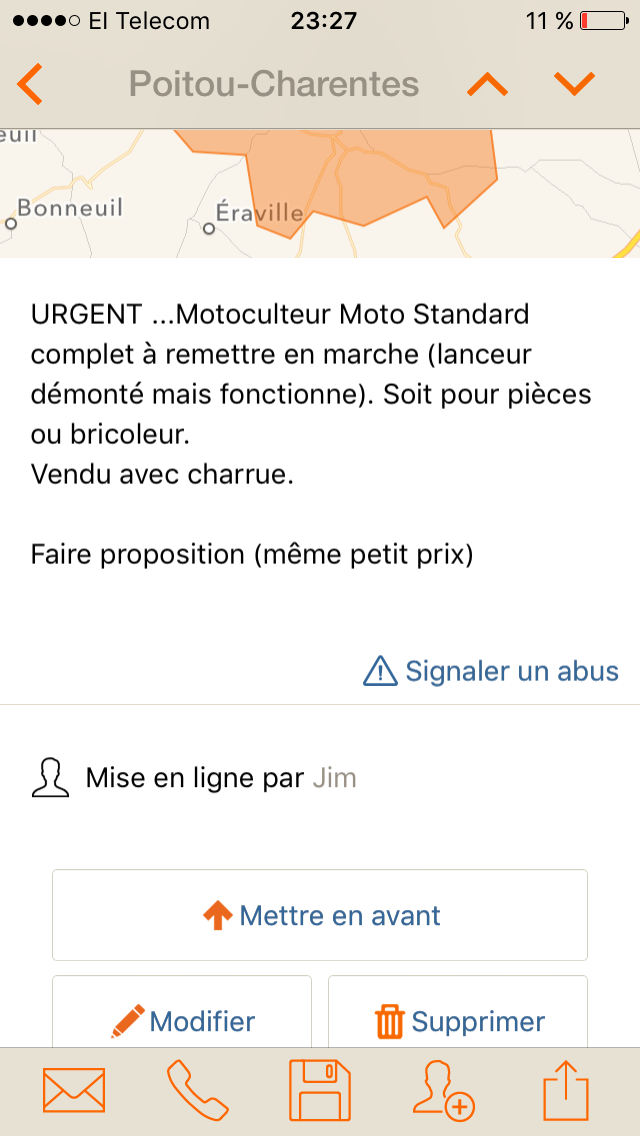Screen dimensions: 640x1136
Task: Show the previous listing with up chevron
Action: [487, 85]
